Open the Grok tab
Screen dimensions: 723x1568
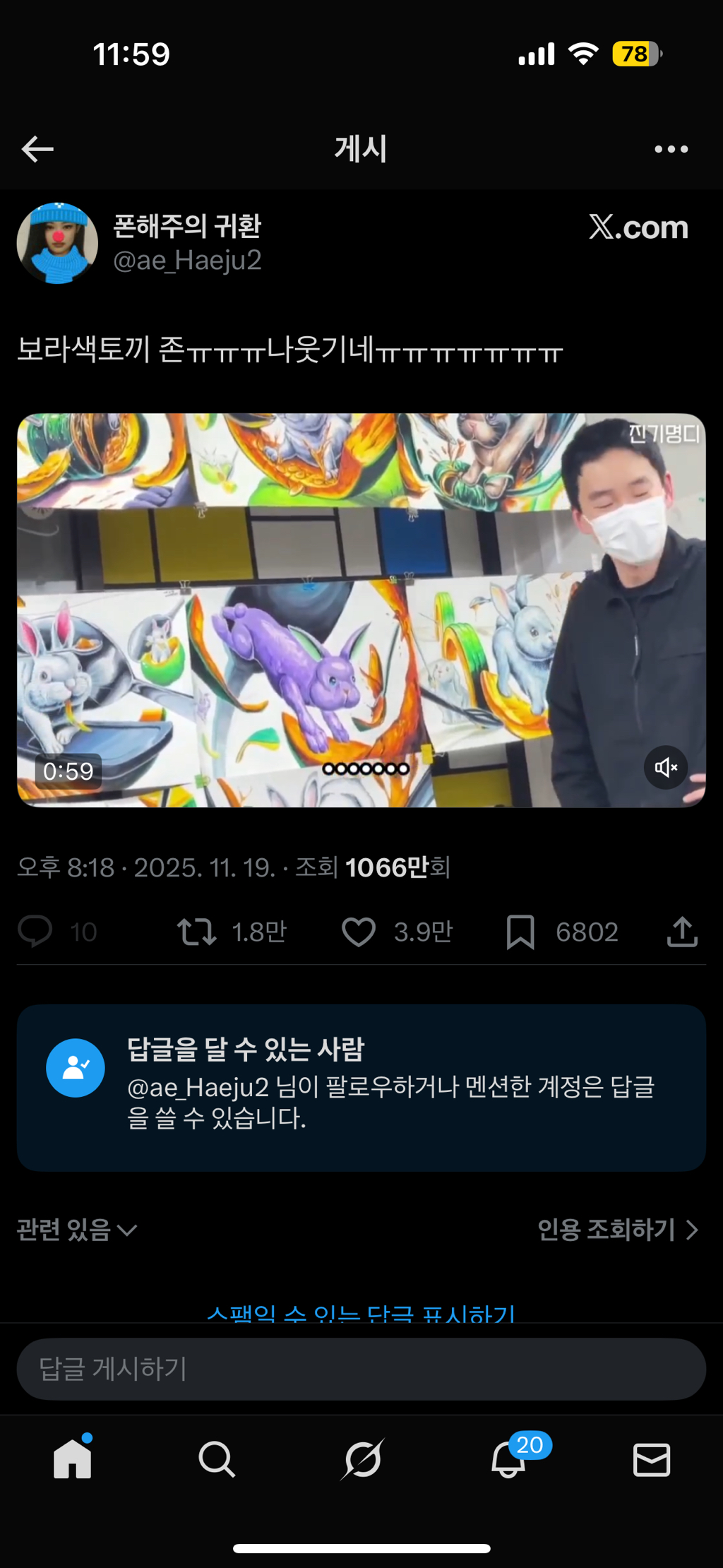362,1459
